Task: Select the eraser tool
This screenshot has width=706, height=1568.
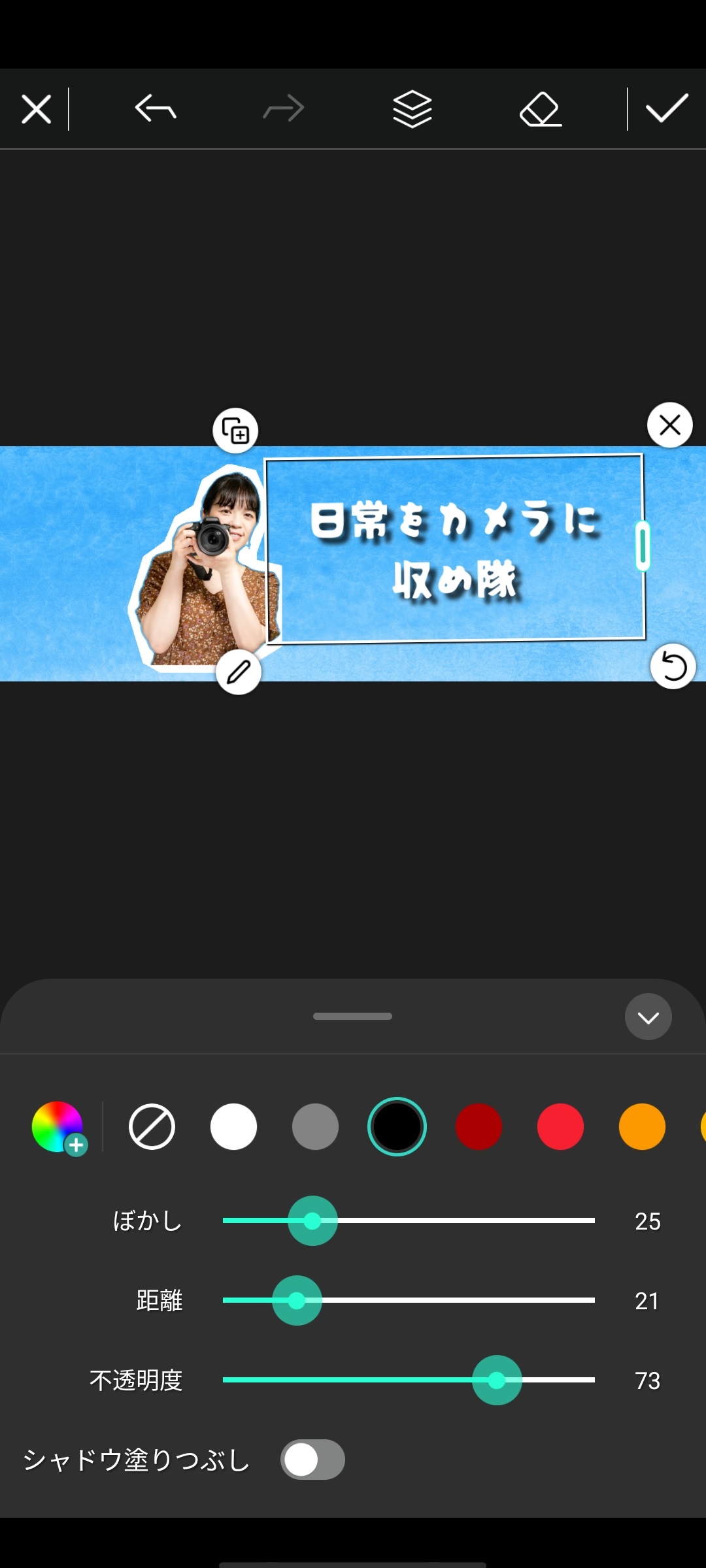Action: pyautogui.click(x=541, y=109)
